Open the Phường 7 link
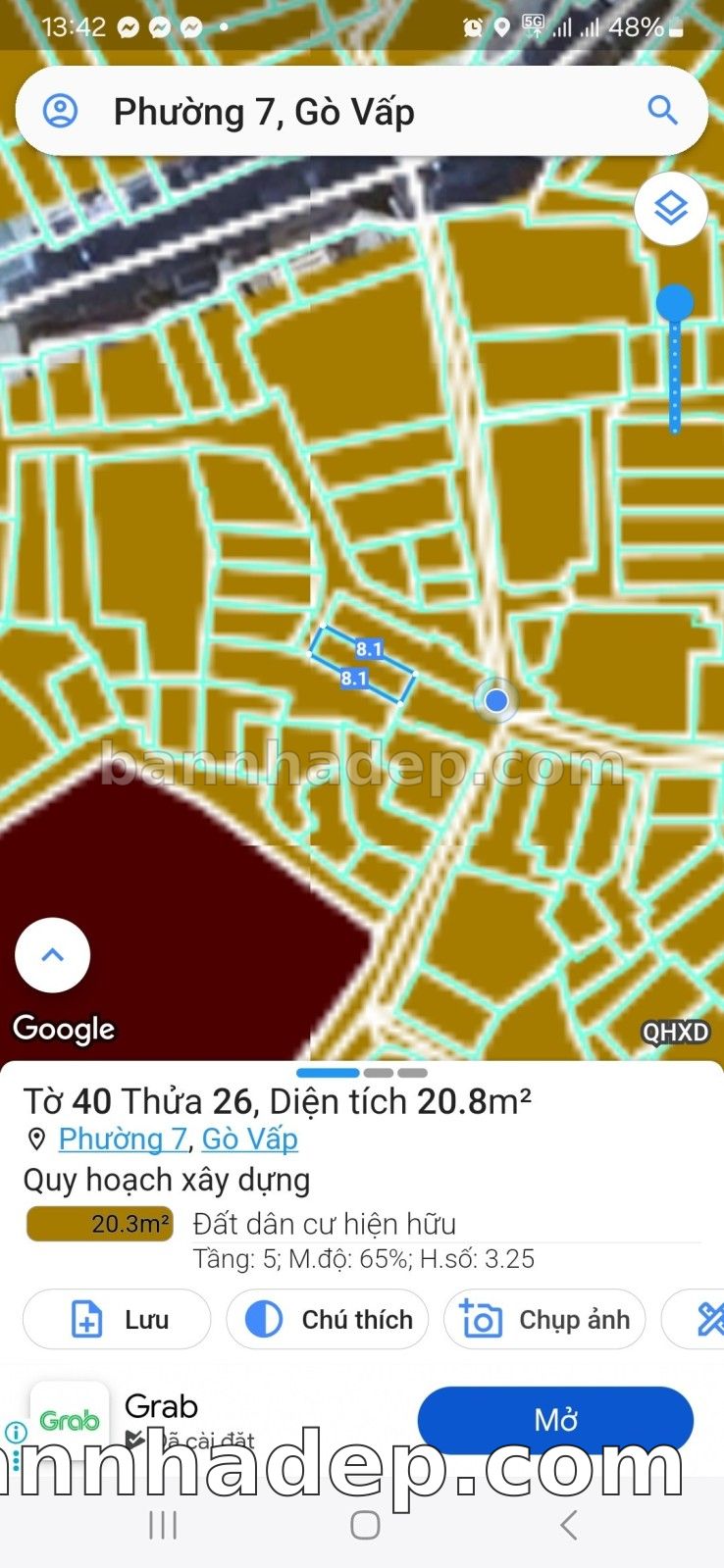Screen dimensions: 724x1568 (x=123, y=1139)
